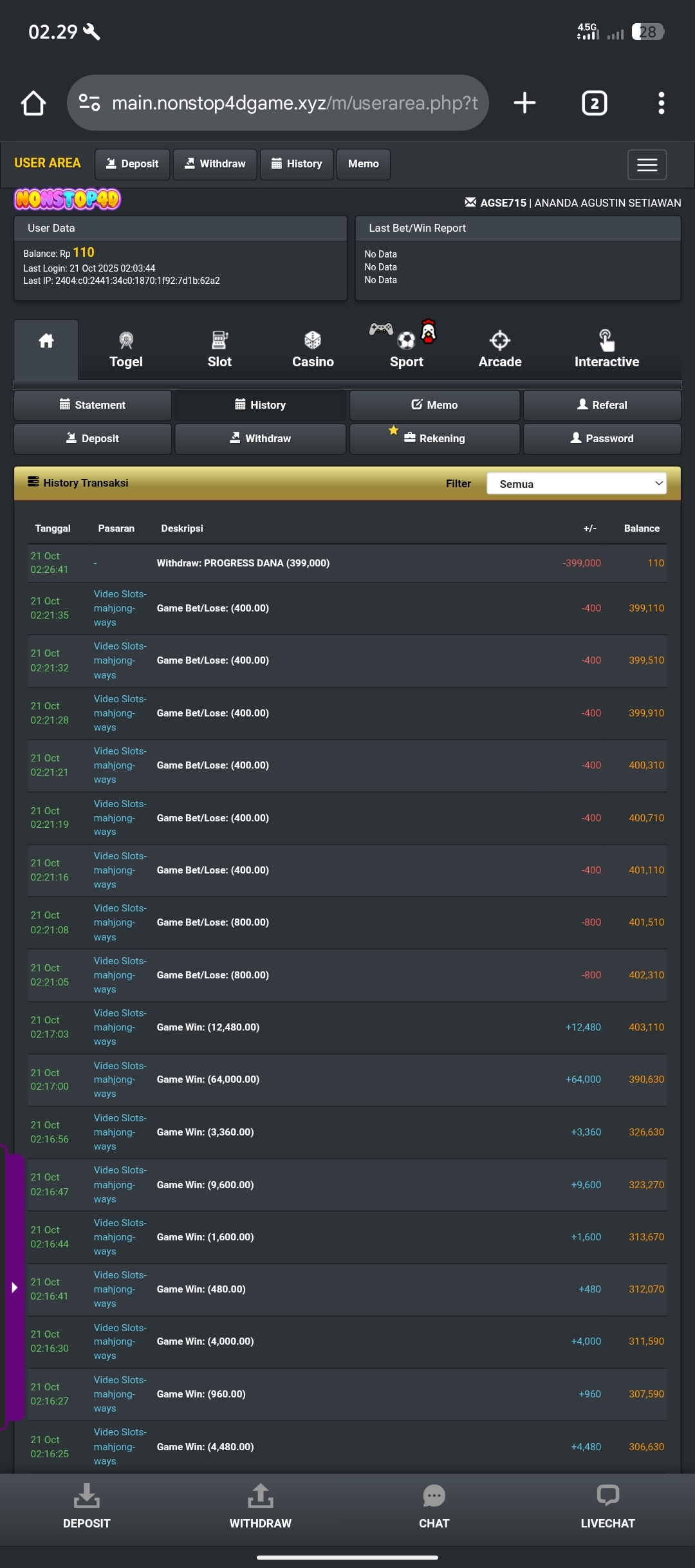This screenshot has height=1568, width=695.
Task: Switch to the Casino category
Action: [313, 351]
